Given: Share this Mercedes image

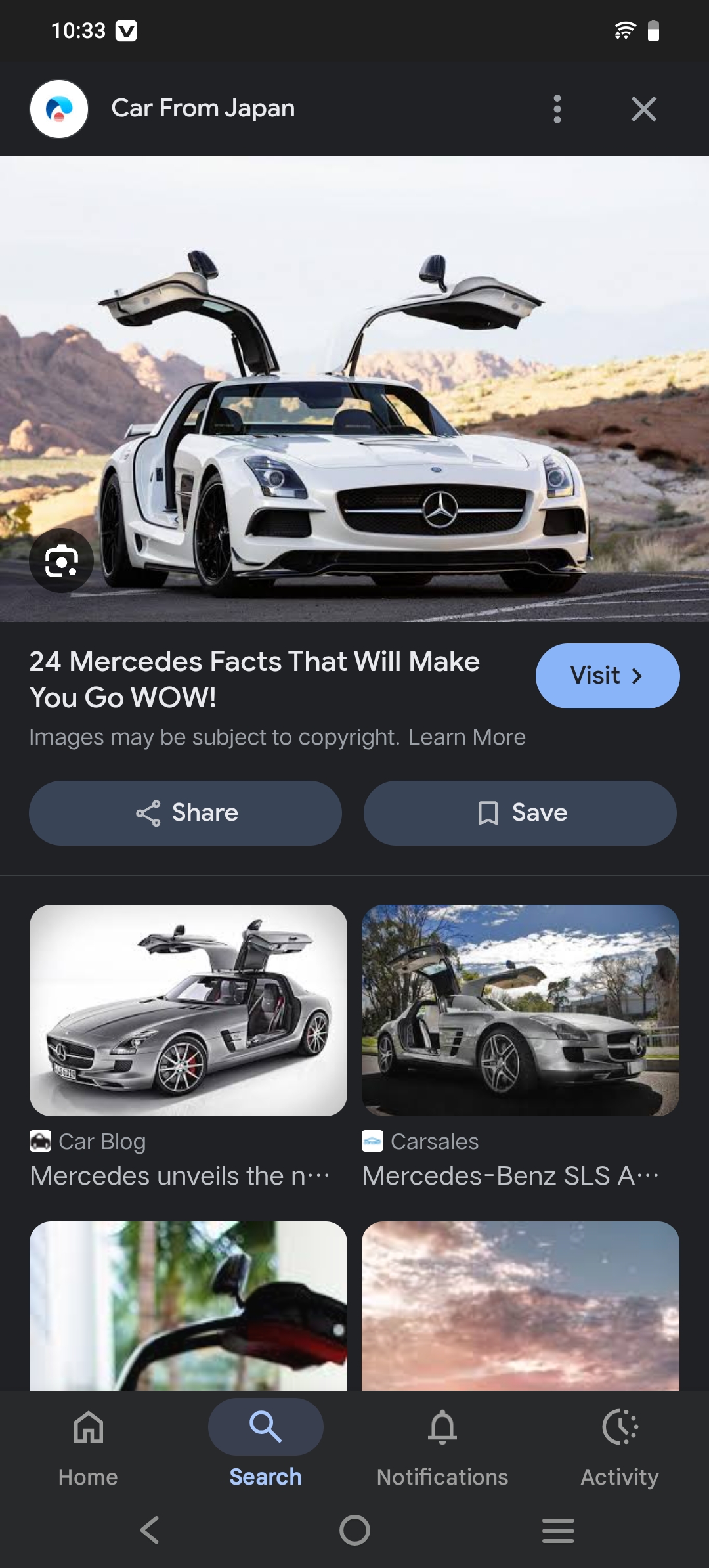Looking at the screenshot, I should click(x=186, y=813).
